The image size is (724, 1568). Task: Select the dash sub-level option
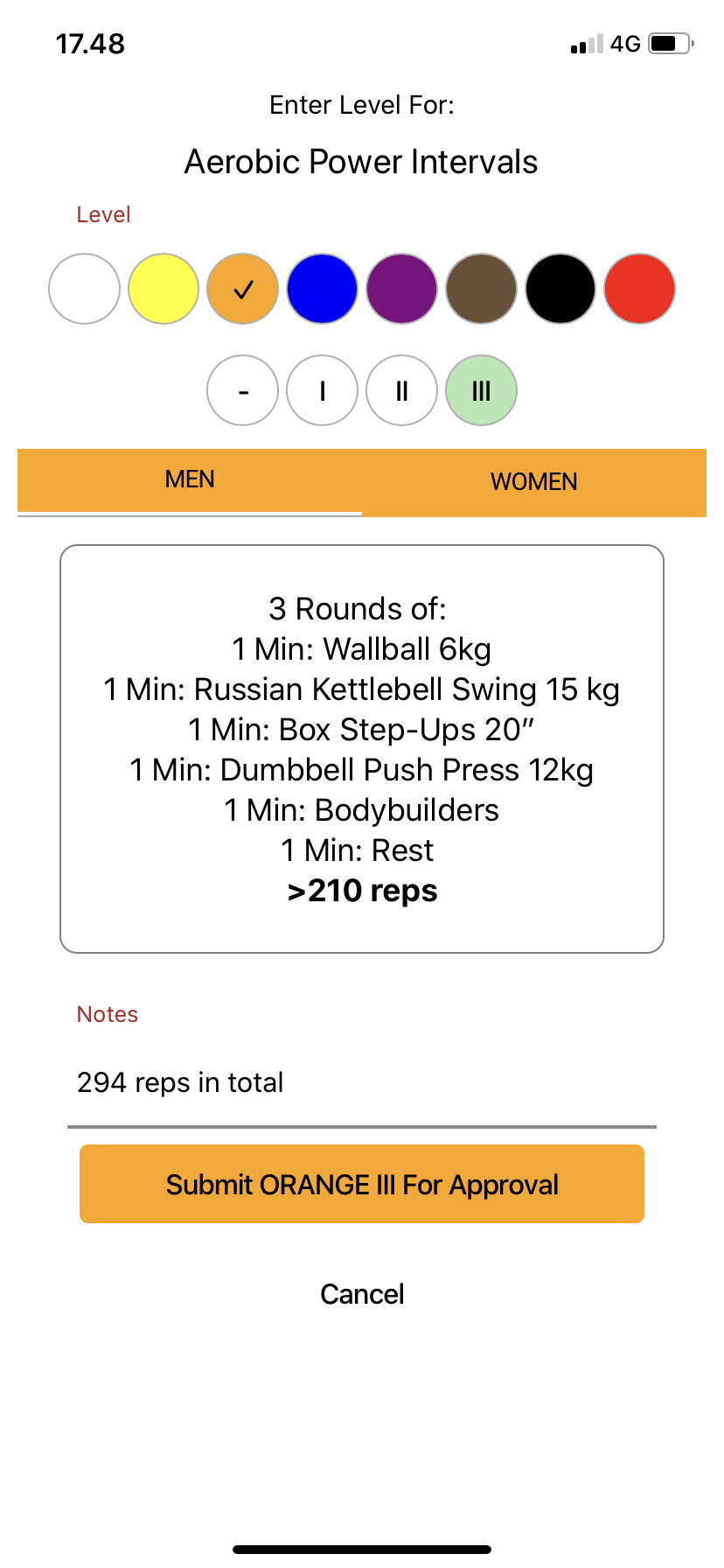point(243,390)
